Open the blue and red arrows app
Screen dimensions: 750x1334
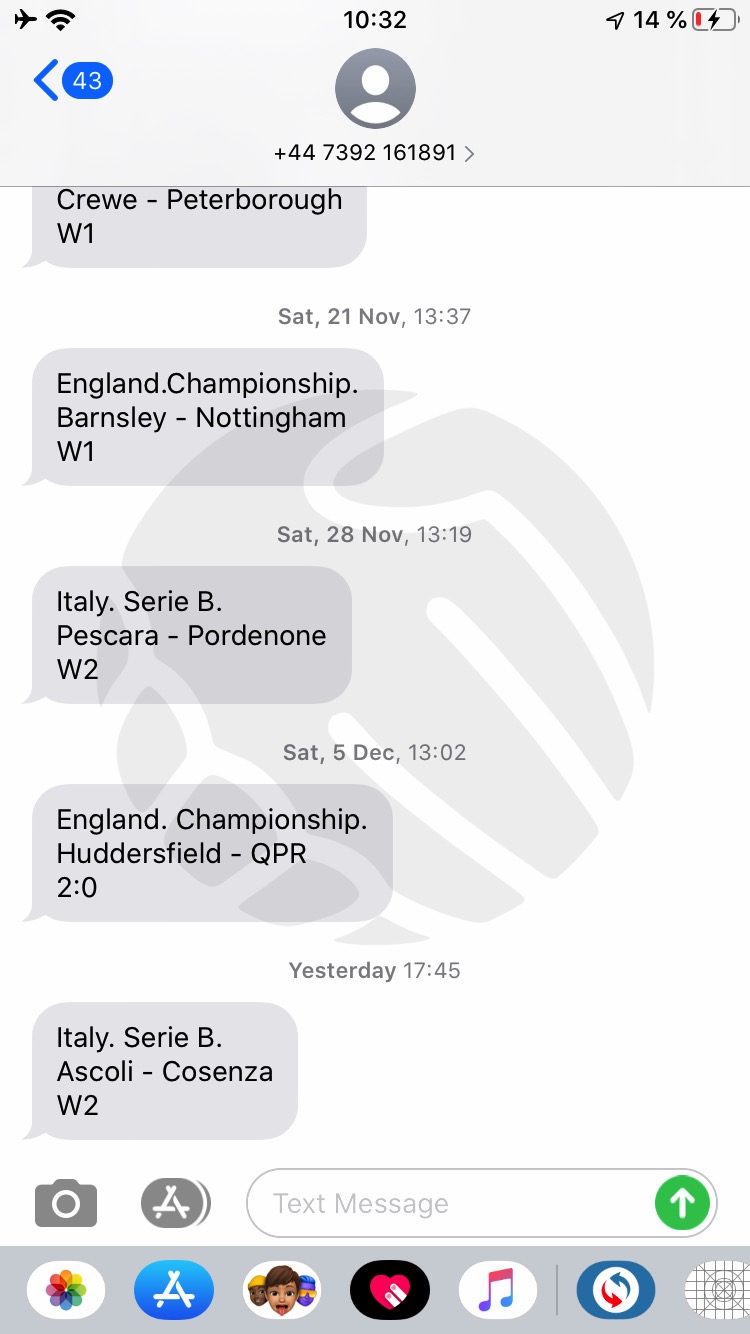point(615,1290)
